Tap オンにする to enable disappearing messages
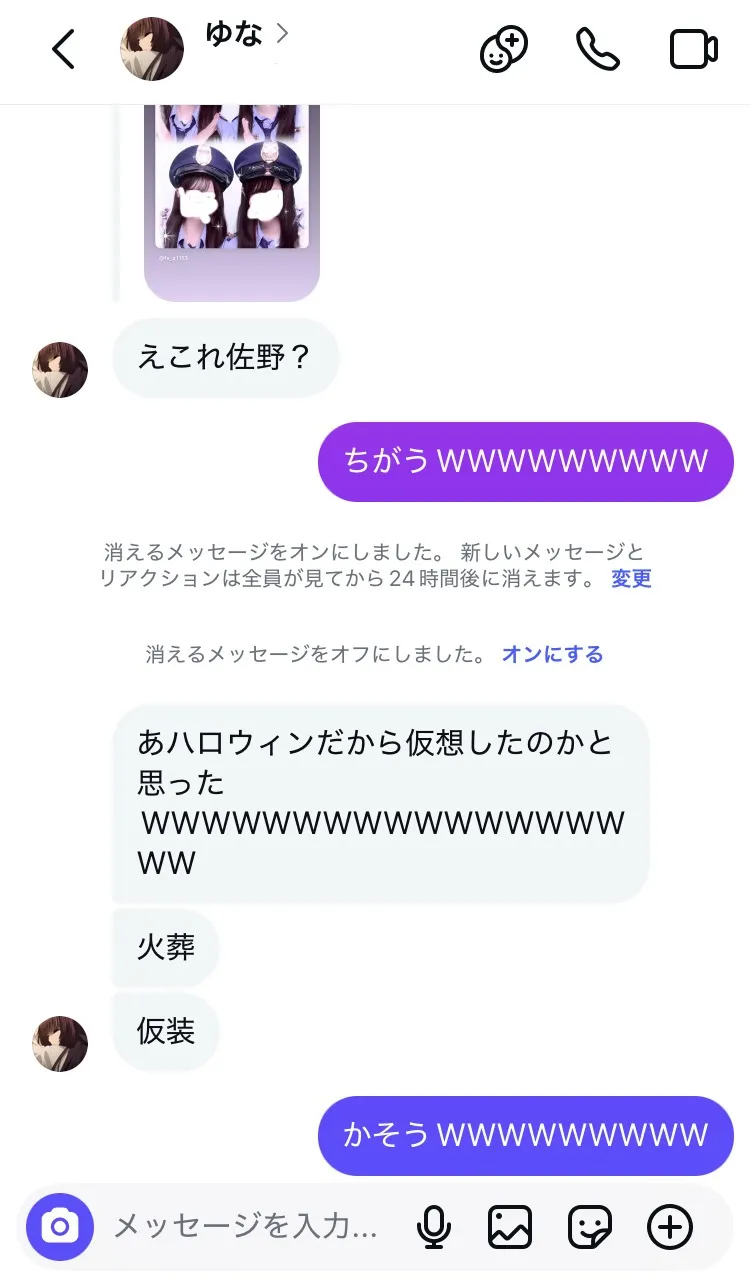The image size is (750, 1287). tap(553, 655)
